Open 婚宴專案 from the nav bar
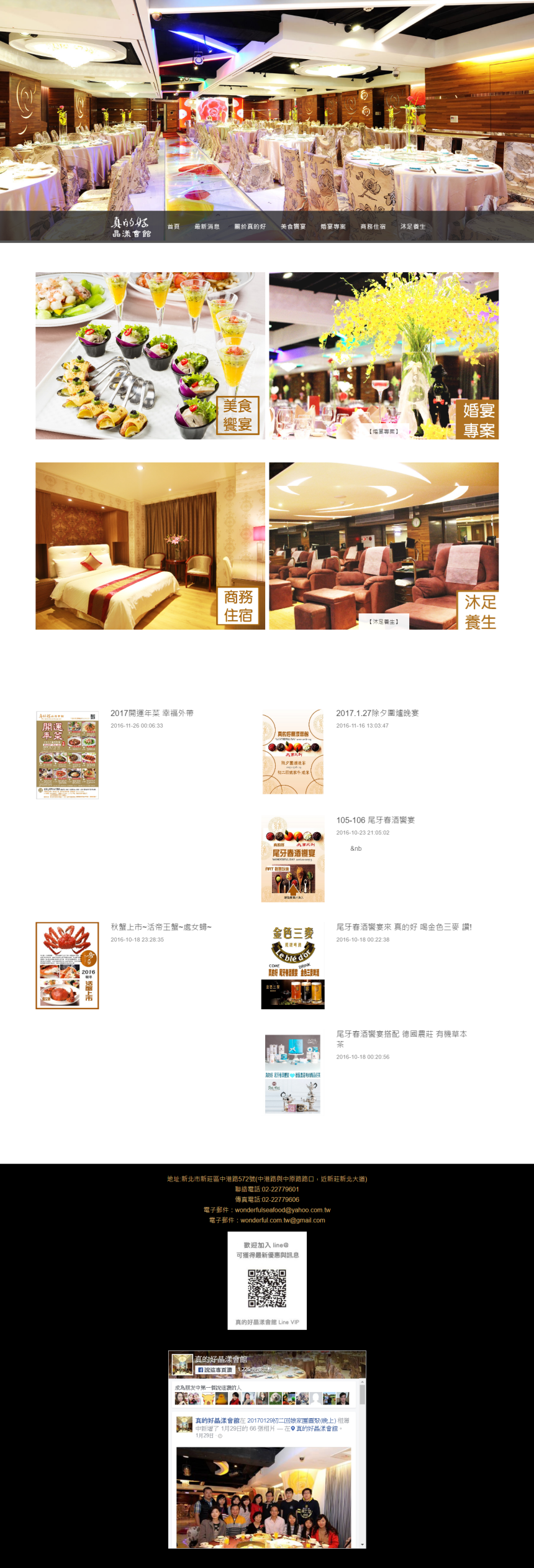Viewport: 534px width, 1568px height. pyautogui.click(x=333, y=227)
